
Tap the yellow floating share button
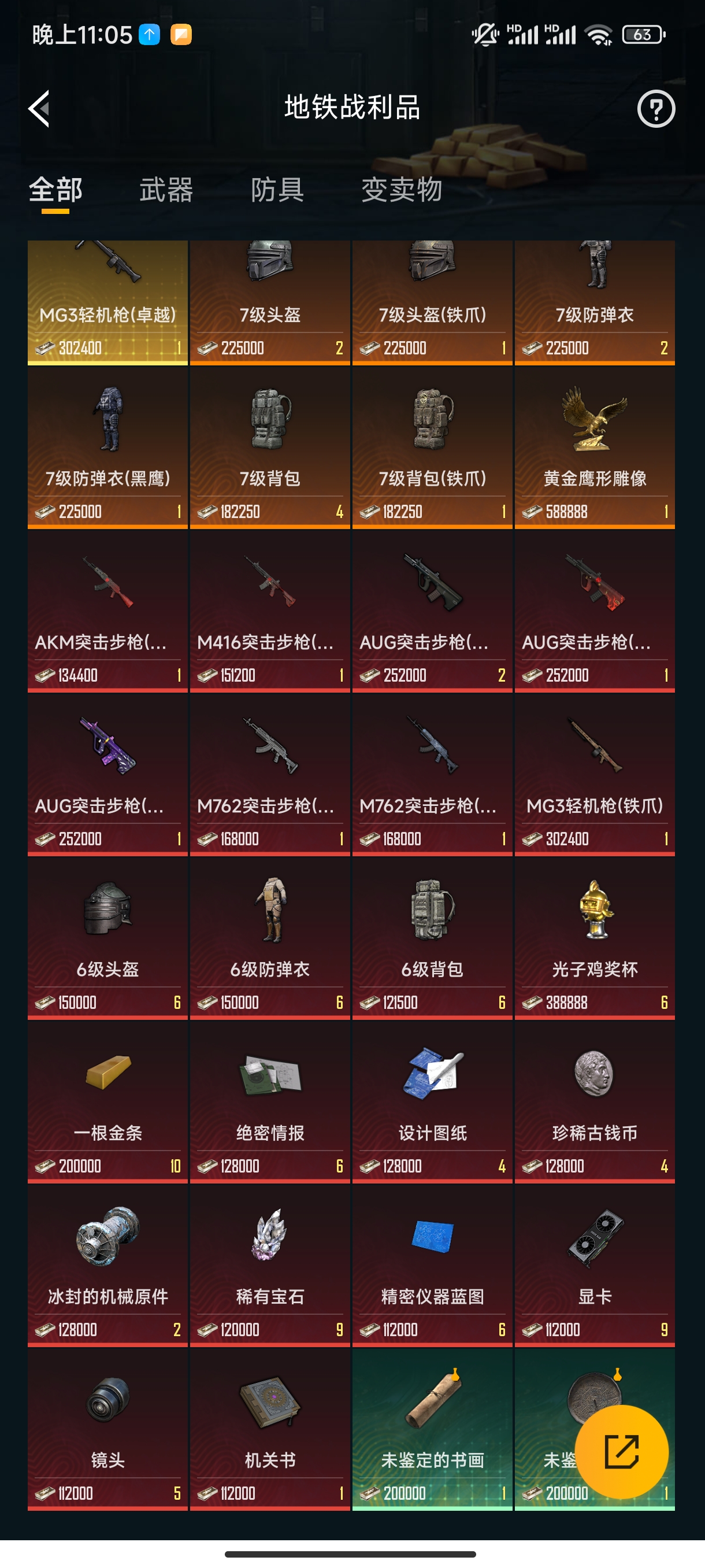point(621,1451)
